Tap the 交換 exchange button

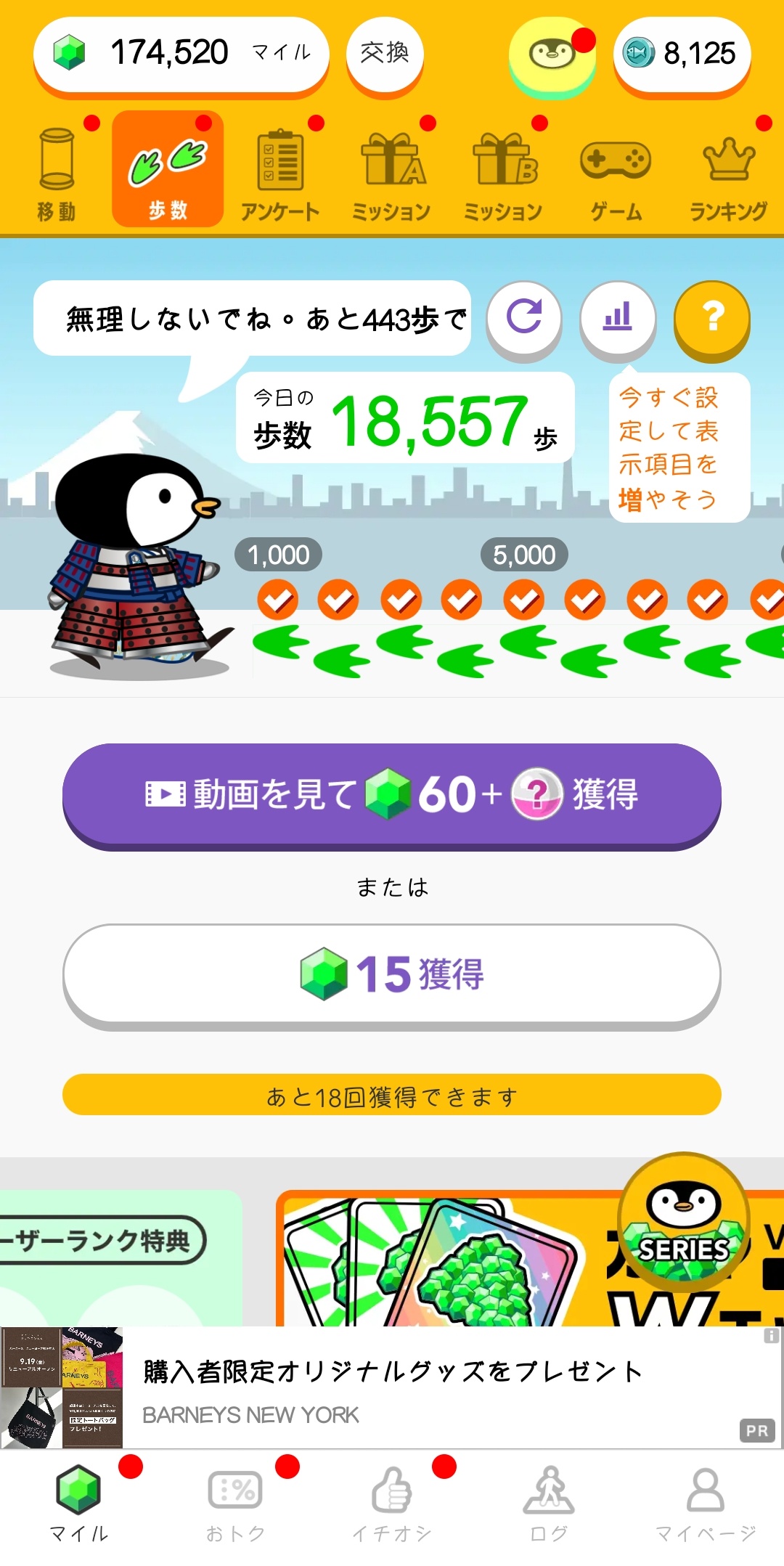[x=385, y=54]
